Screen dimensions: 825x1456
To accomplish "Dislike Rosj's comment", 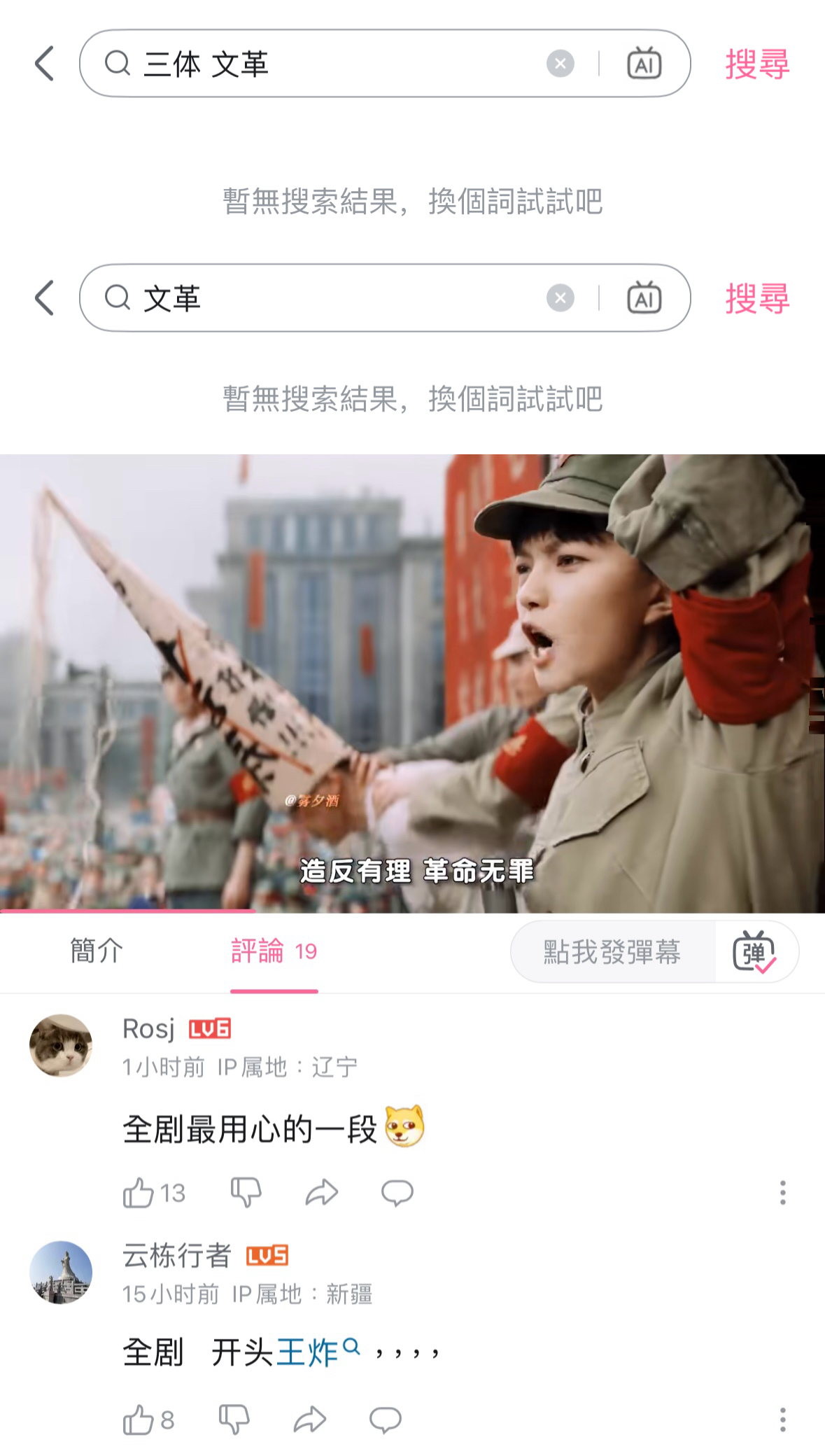I will 246,1193.
